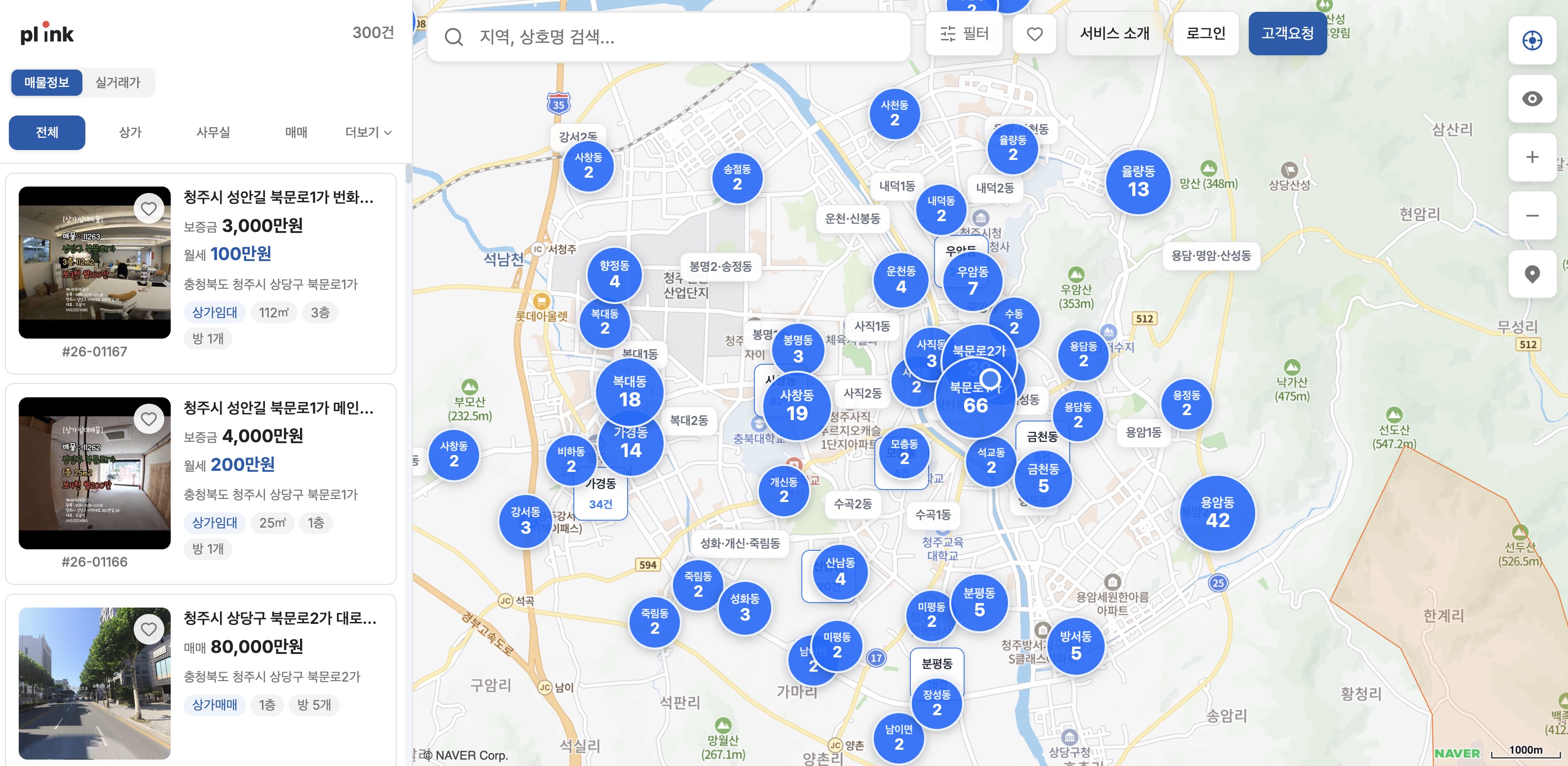Open the 율량동 13 map cluster
This screenshot has width=1568, height=766.
click(x=1138, y=182)
